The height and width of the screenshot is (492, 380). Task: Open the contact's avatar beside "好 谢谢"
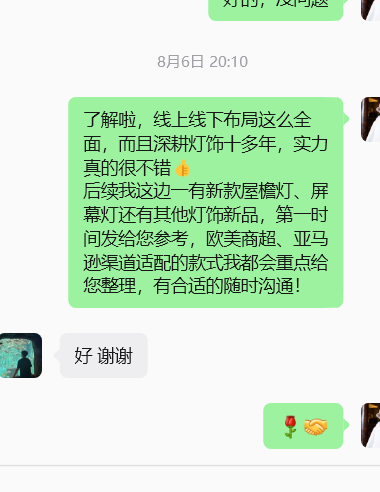point(21,355)
